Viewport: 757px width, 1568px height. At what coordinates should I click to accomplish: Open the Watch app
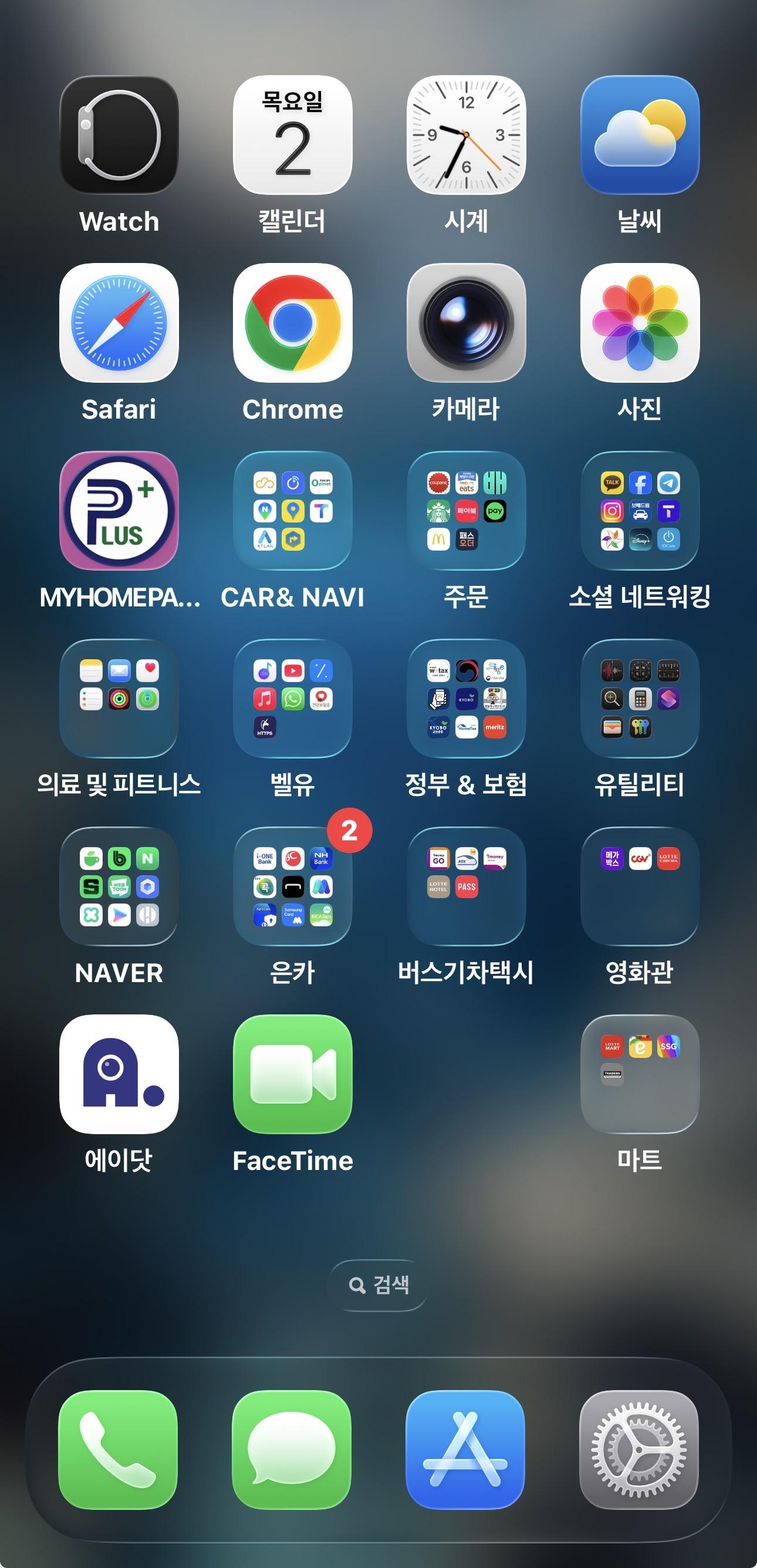point(119,135)
